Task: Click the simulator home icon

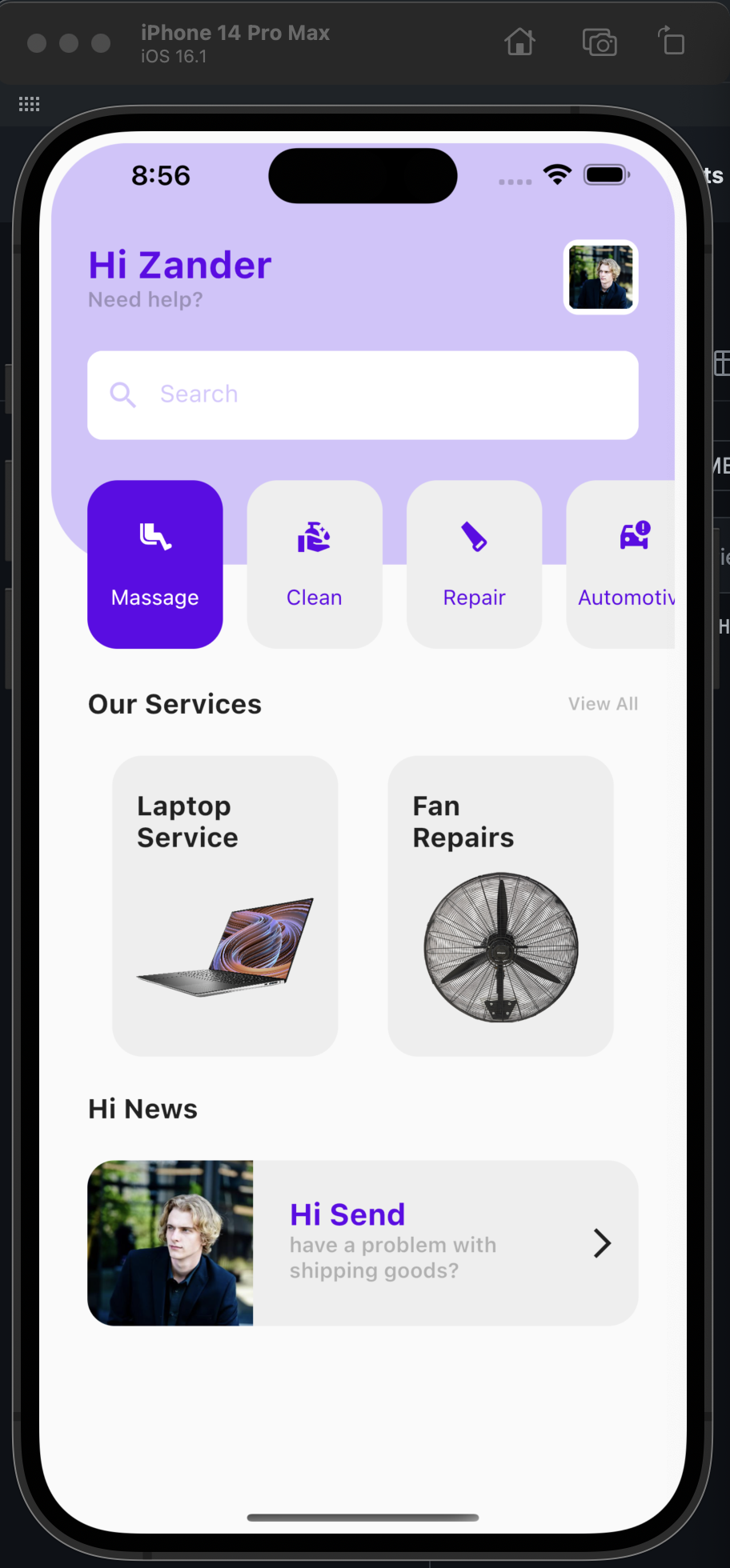Action: pos(519,42)
